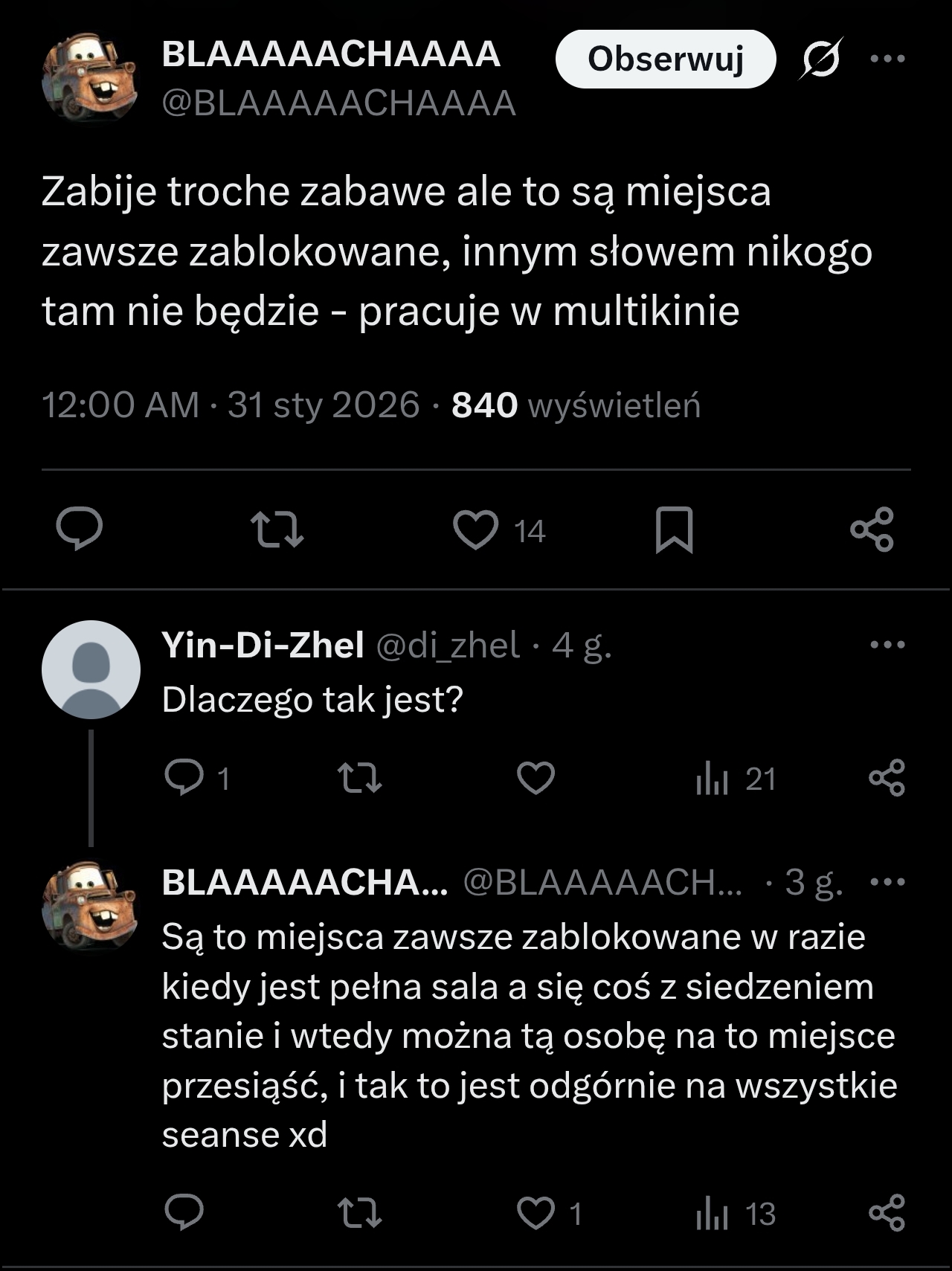Like Yin-Di-Zhel's comment
Viewport: 952px width, 1271px height.
(x=535, y=778)
